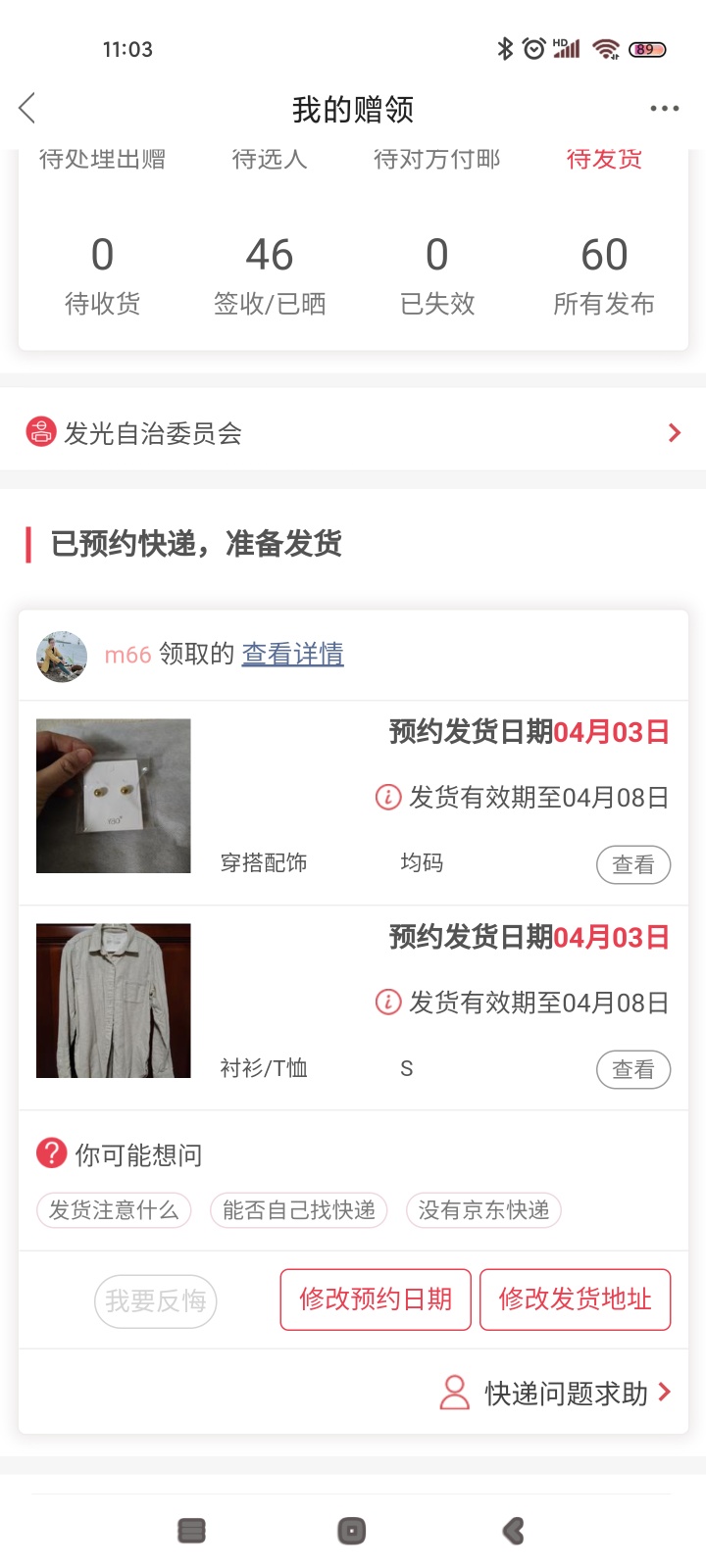Image resolution: width=706 pixels, height=1568 pixels.
Task: Tap the 我要反悔 button
Action: tap(156, 1300)
